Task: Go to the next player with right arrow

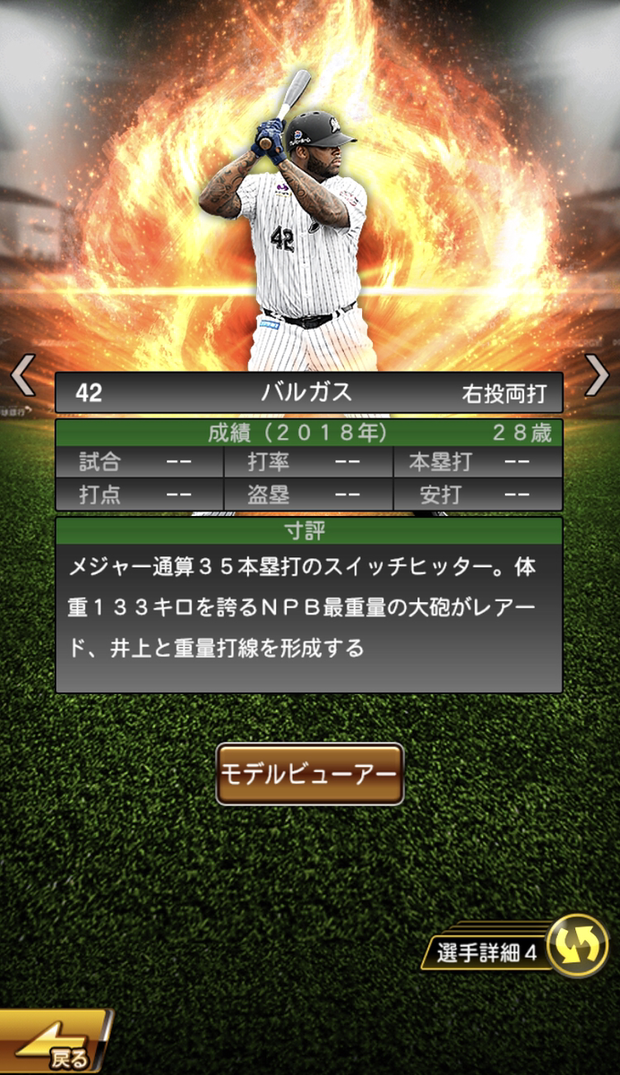Action: tap(597, 376)
